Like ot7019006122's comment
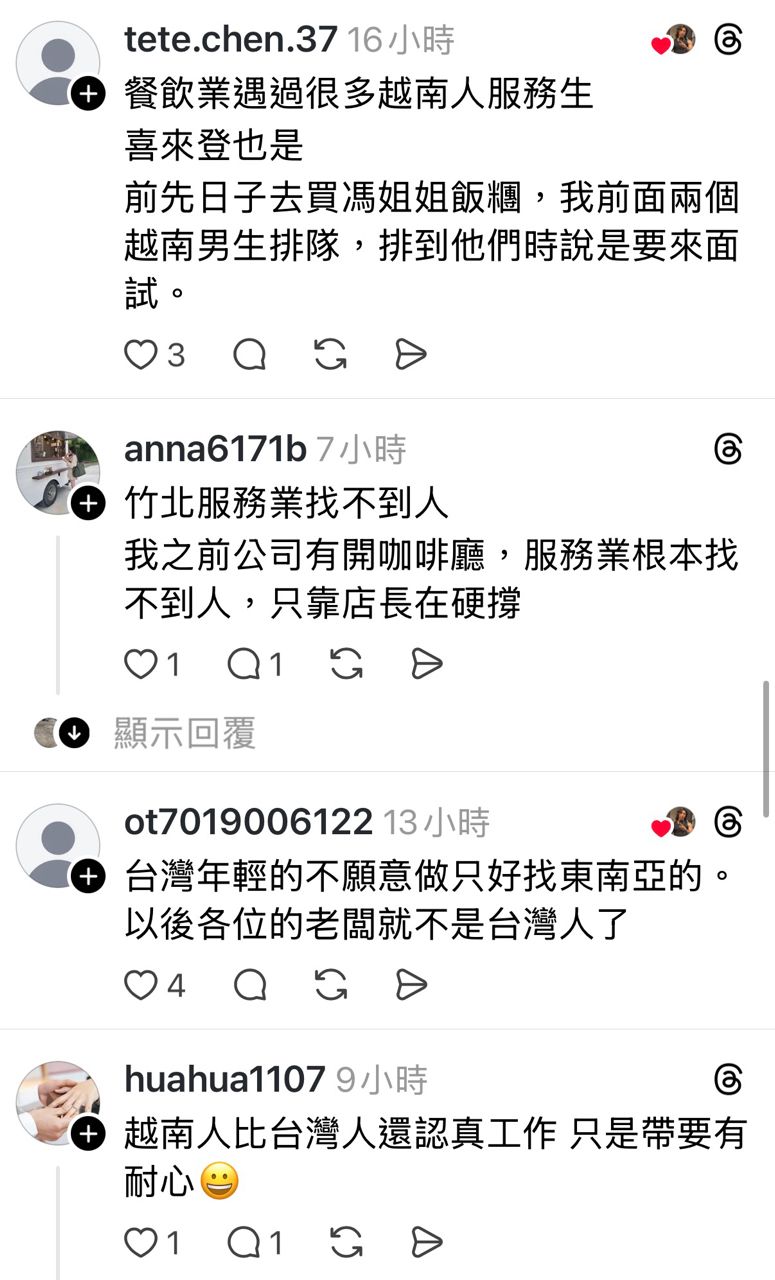 click(x=142, y=986)
